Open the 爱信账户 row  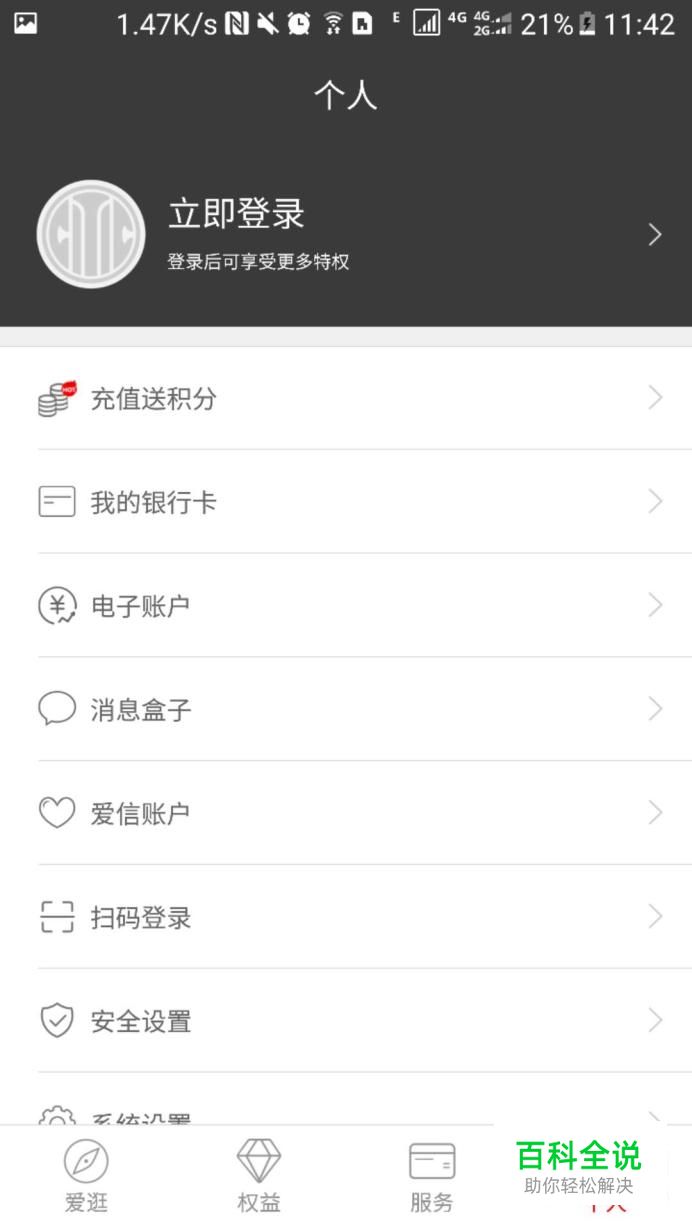346,814
